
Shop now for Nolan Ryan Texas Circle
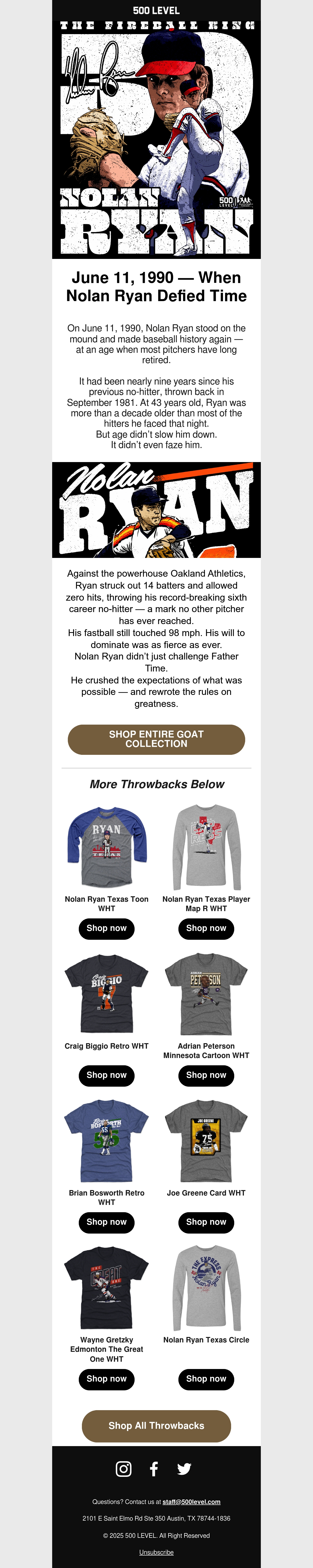point(206,1378)
